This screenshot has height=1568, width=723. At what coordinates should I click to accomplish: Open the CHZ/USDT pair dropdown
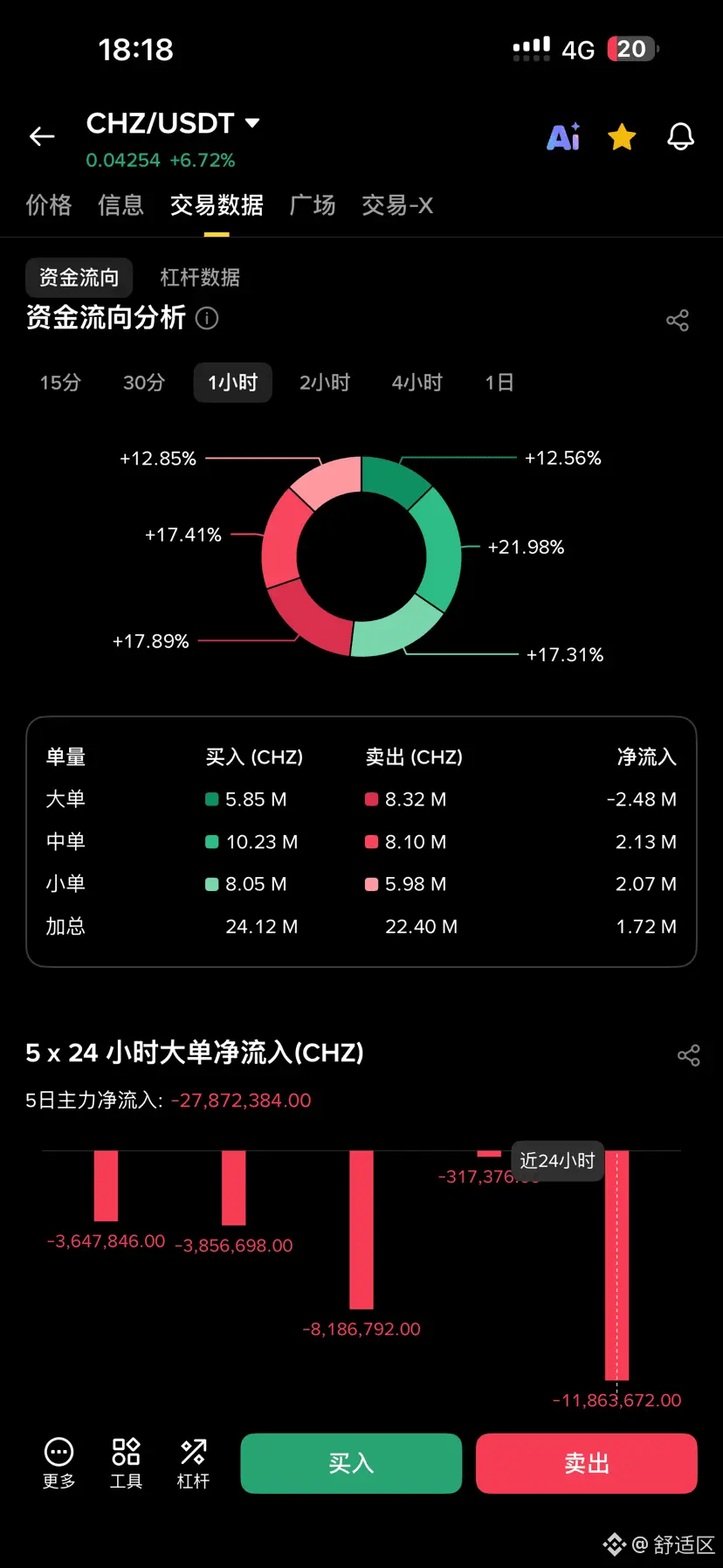(173, 123)
